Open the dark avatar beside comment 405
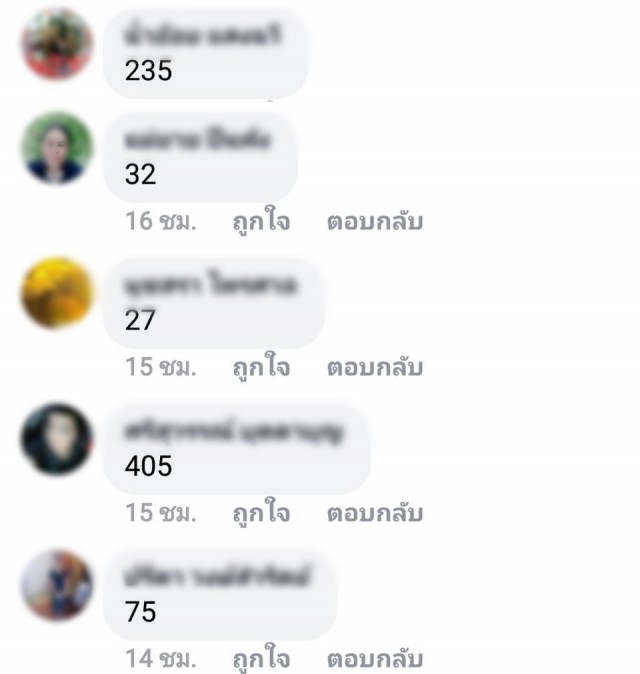 (57, 440)
